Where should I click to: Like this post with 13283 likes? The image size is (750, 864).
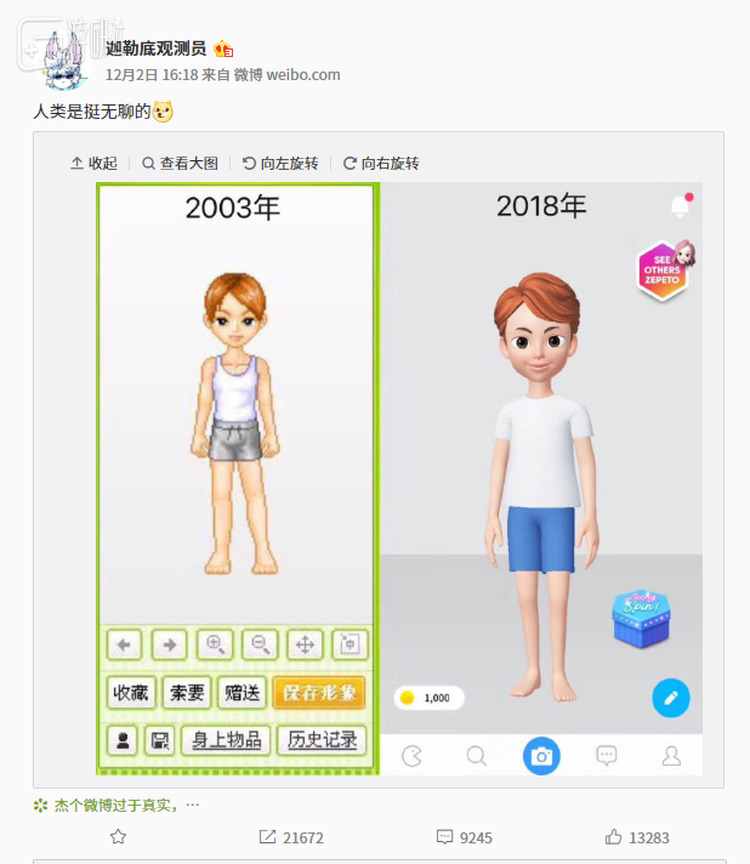[x=637, y=837]
